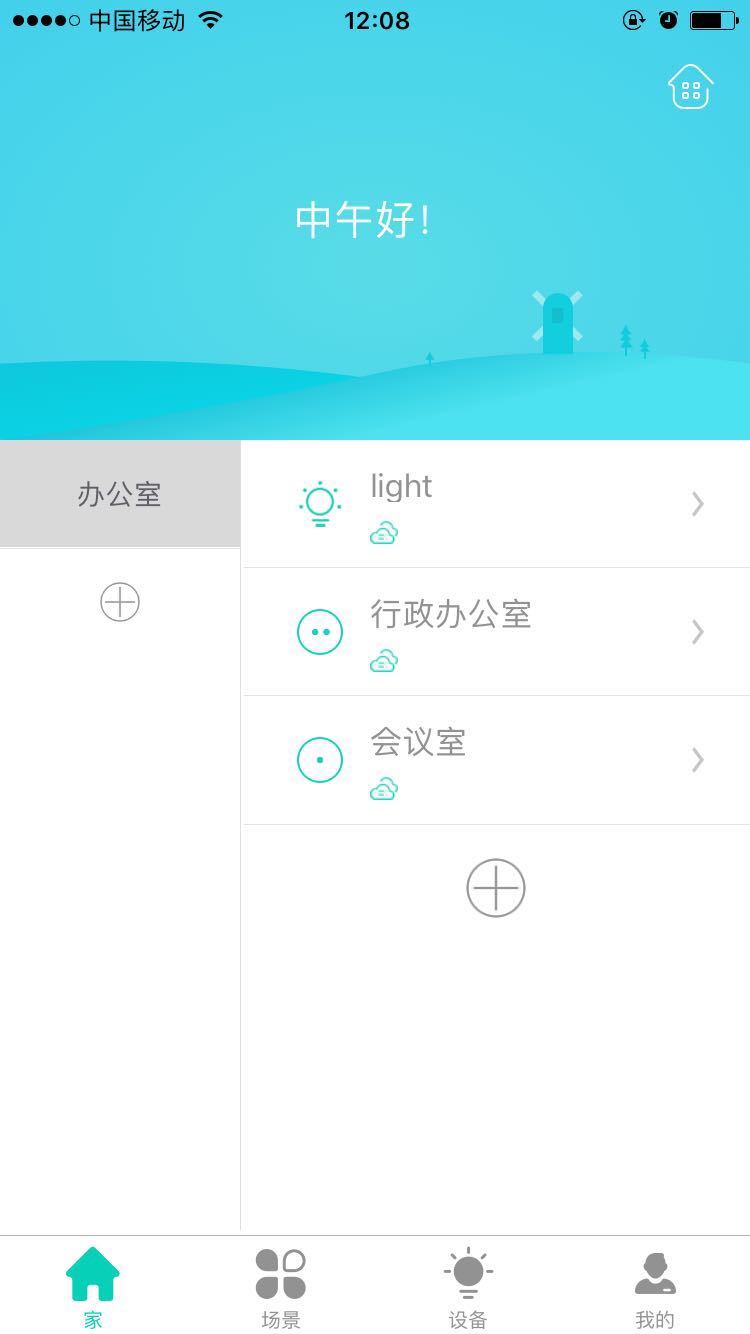Switch to the 场景 tab
This screenshot has width=750, height=1334.
coord(281,1287)
